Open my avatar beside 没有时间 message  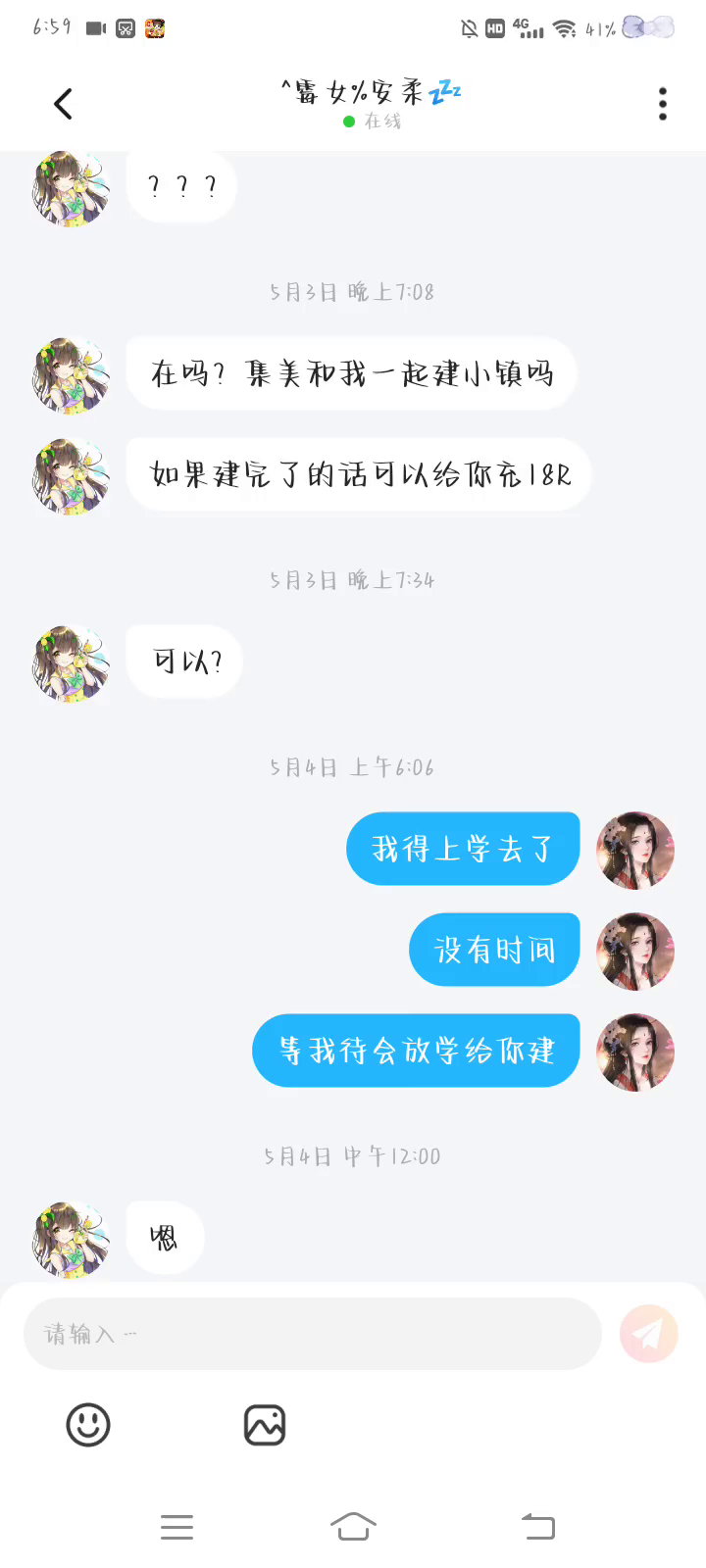[635, 951]
